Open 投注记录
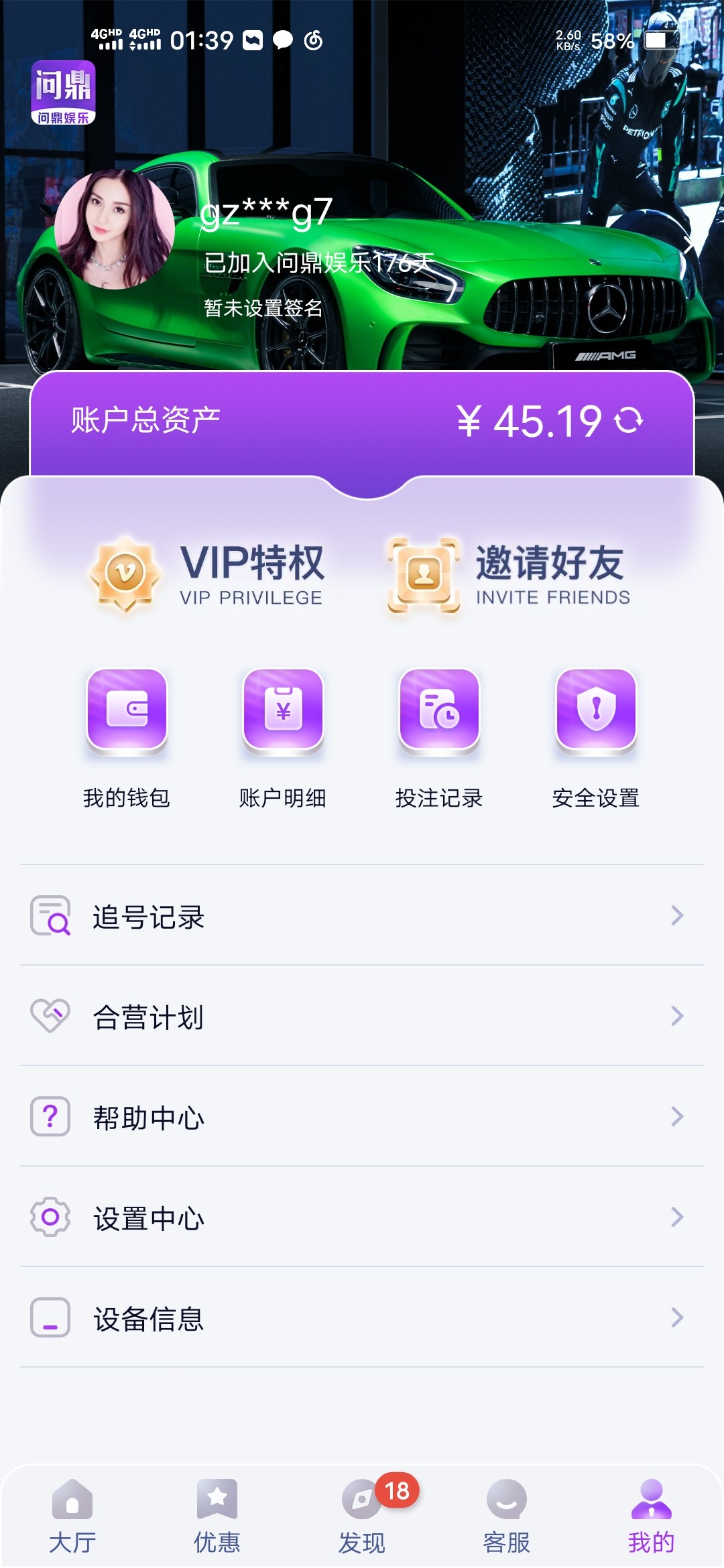Screen dimensions: 724x1568 click(439, 738)
